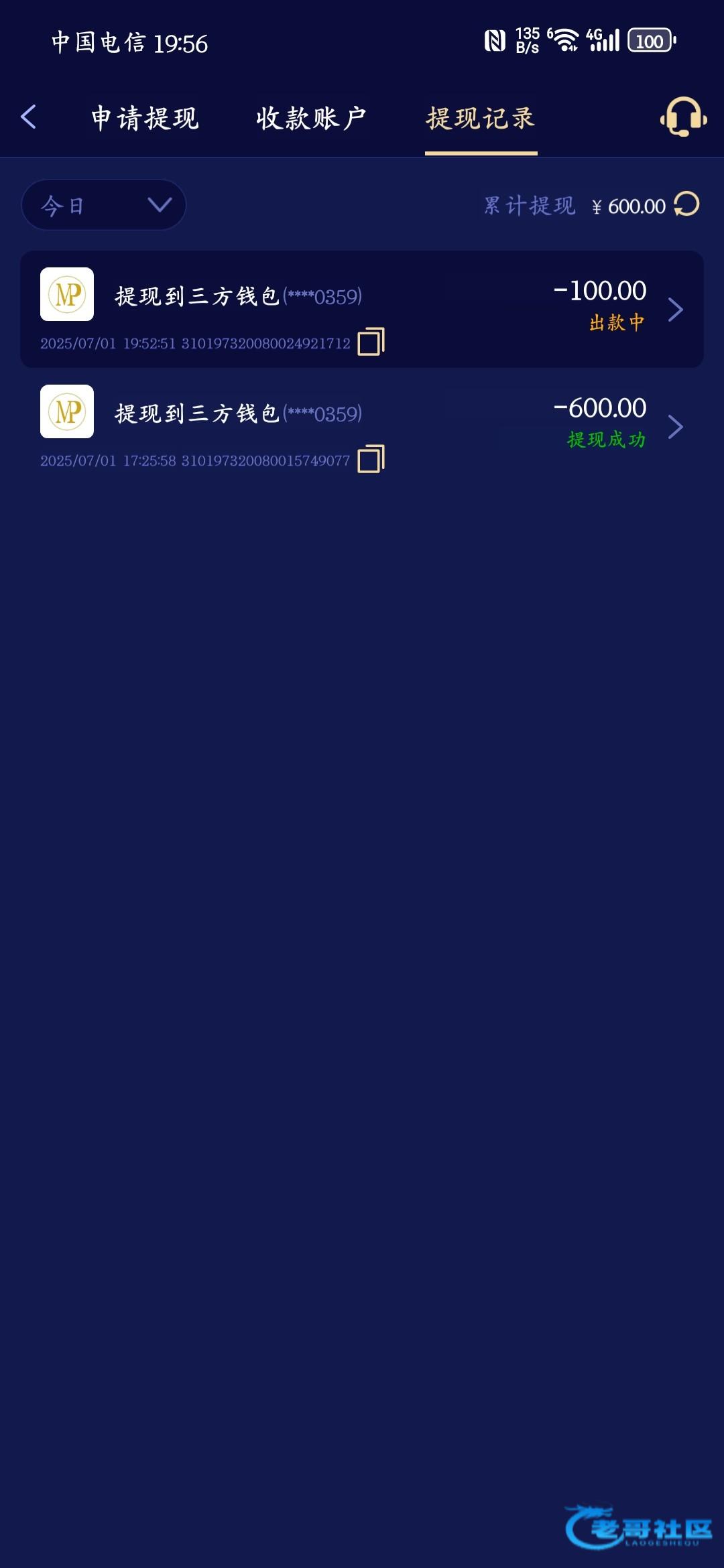Open the -600.00 提现成功 withdrawal record
Viewport: 724px width, 1568px height.
point(675,427)
